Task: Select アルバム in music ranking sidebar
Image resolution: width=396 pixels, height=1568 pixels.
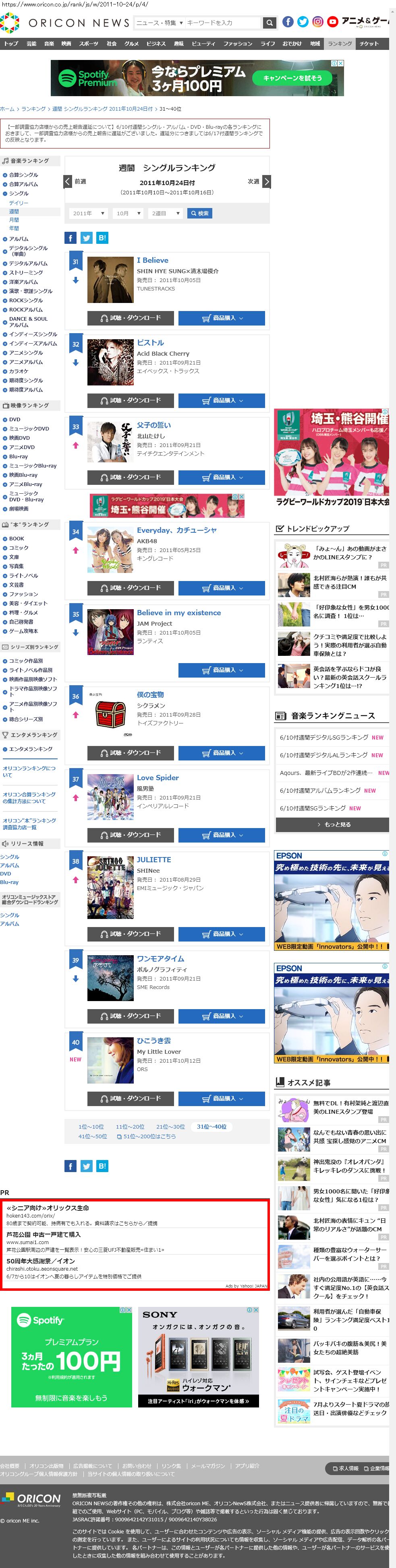Action: point(18,239)
